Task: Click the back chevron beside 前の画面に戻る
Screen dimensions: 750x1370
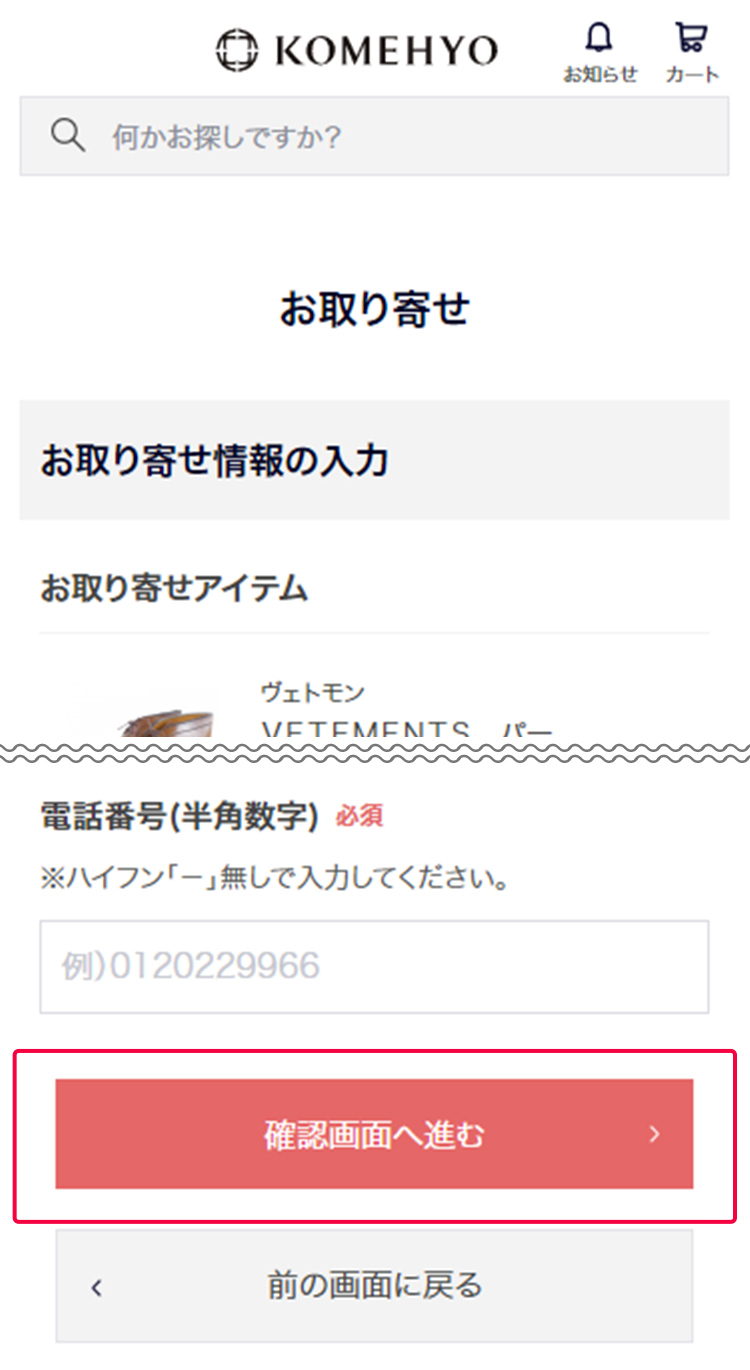Action: [x=95, y=1287]
